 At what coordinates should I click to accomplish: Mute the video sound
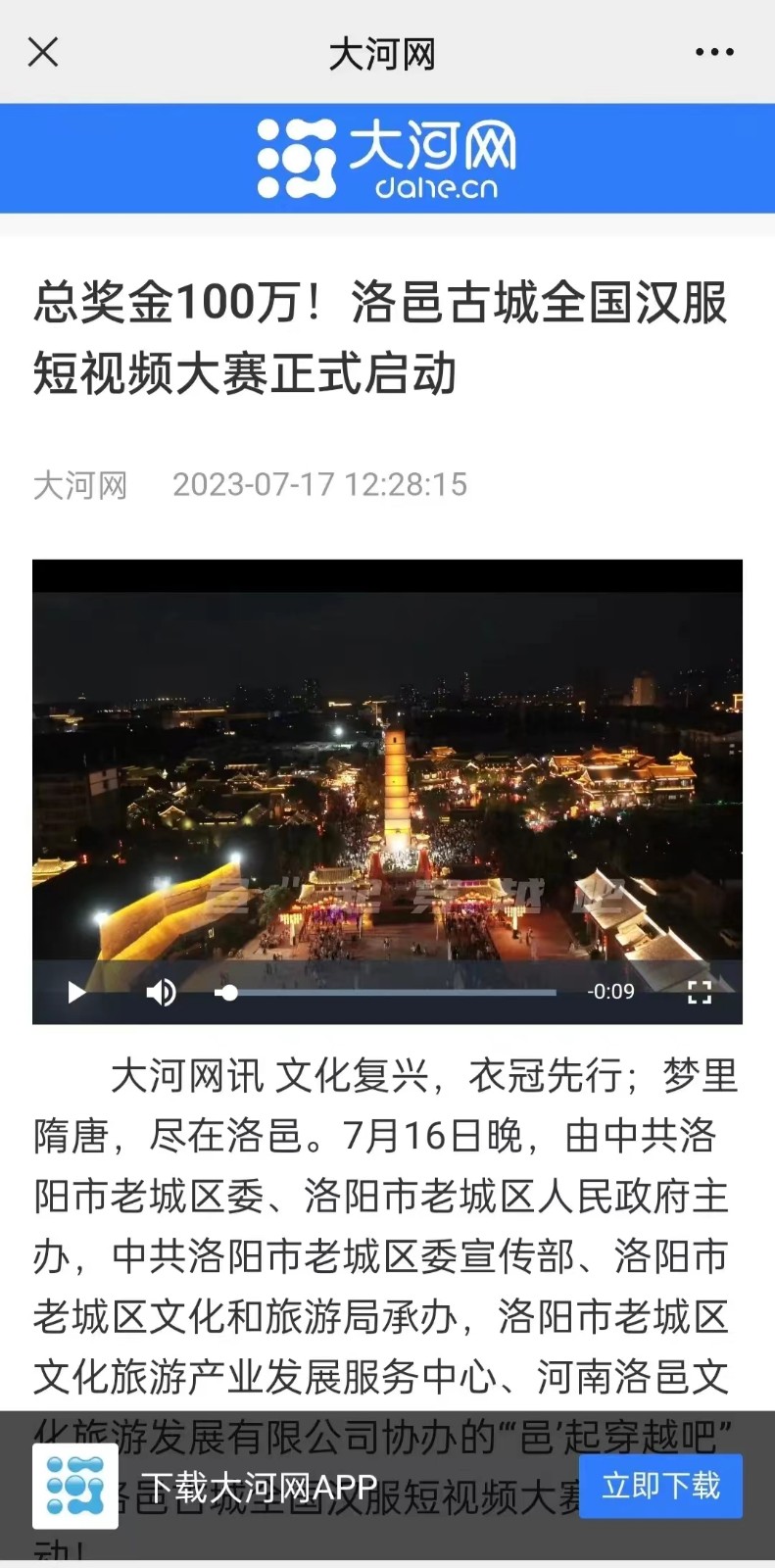(x=161, y=992)
